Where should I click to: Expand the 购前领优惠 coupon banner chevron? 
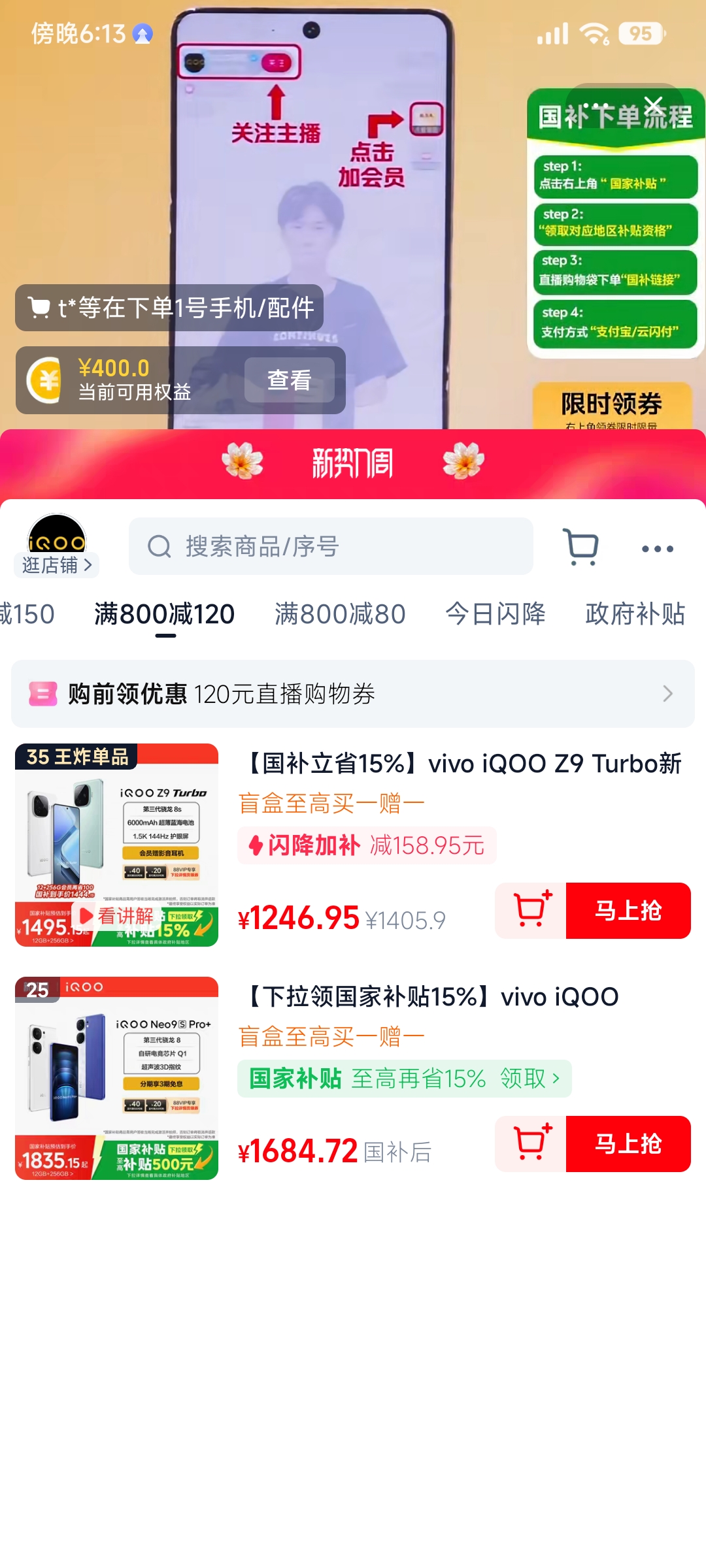point(667,694)
